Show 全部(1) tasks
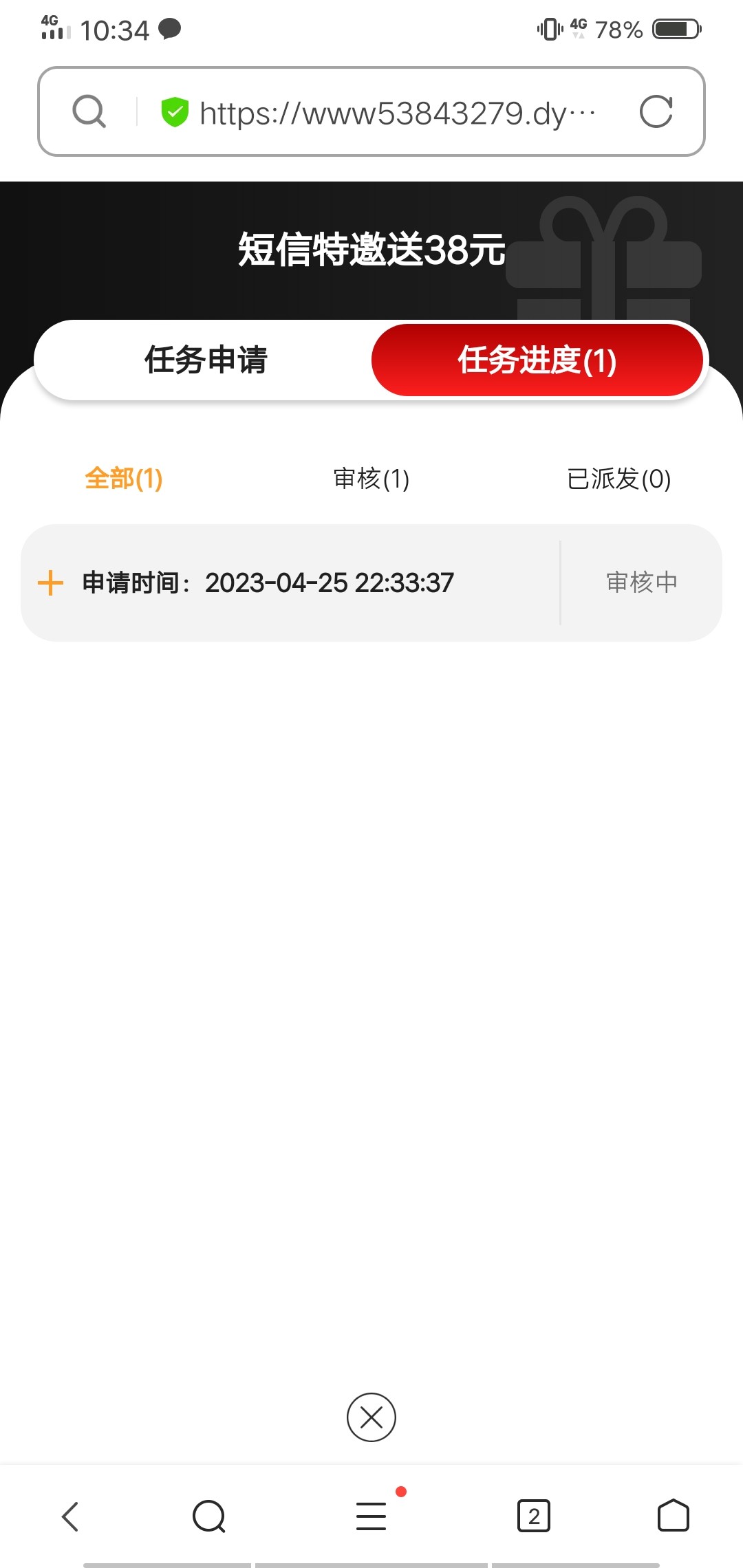This screenshot has width=743, height=1568. (x=124, y=479)
